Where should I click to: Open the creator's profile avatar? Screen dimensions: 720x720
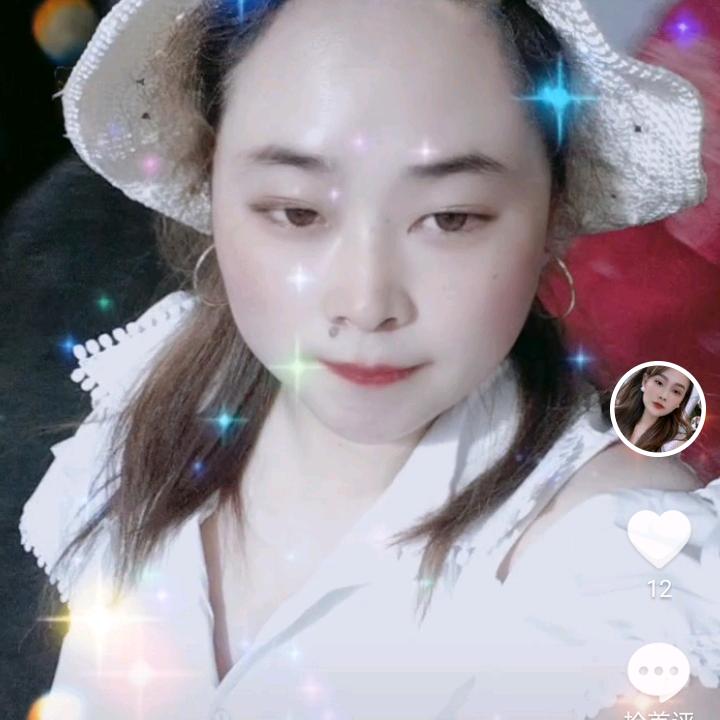coord(657,409)
